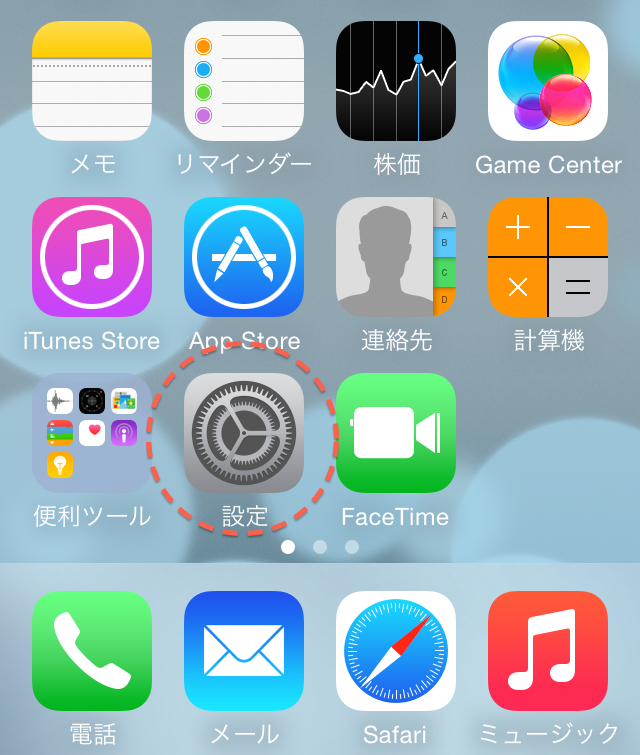
Task: Launch the Safari browser
Action: (396, 651)
